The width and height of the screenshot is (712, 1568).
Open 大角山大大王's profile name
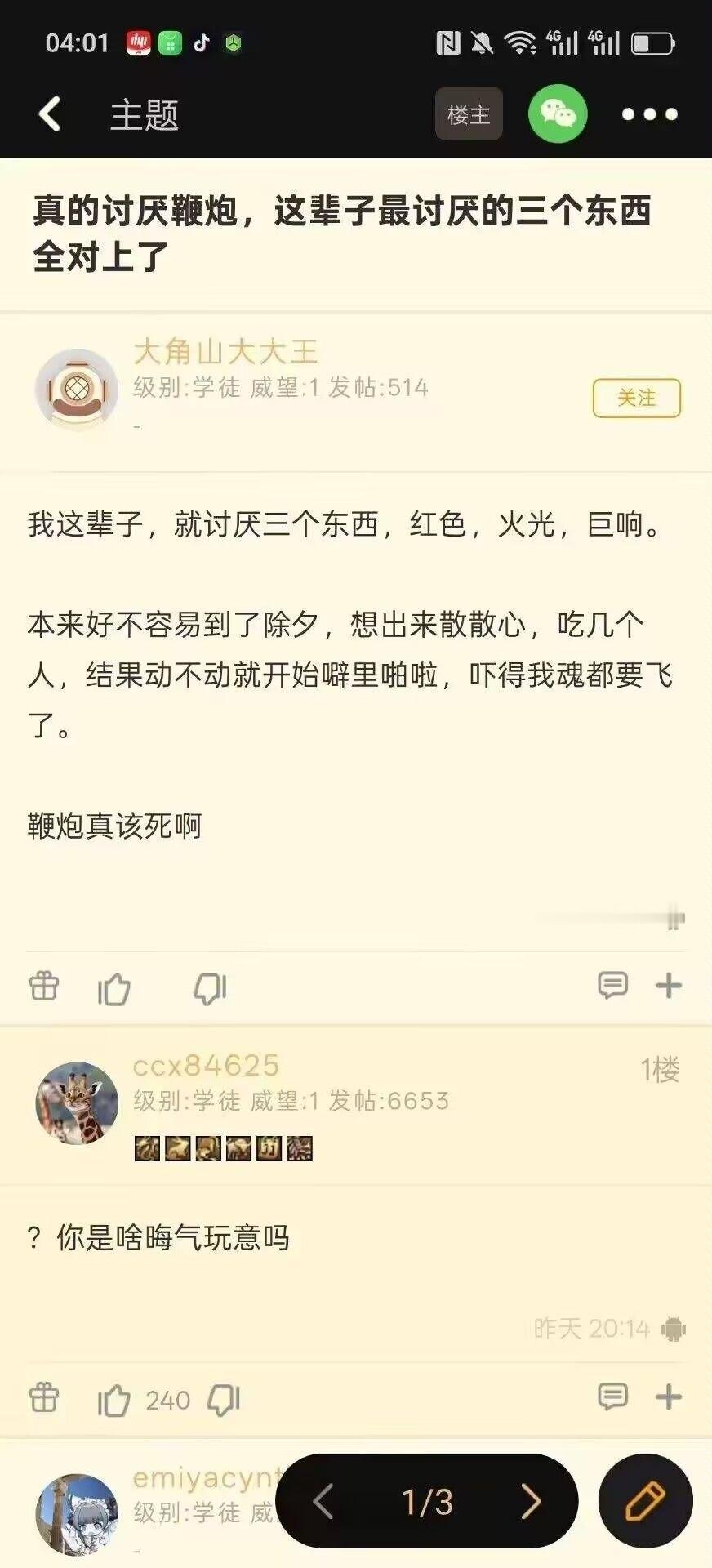[226, 353]
